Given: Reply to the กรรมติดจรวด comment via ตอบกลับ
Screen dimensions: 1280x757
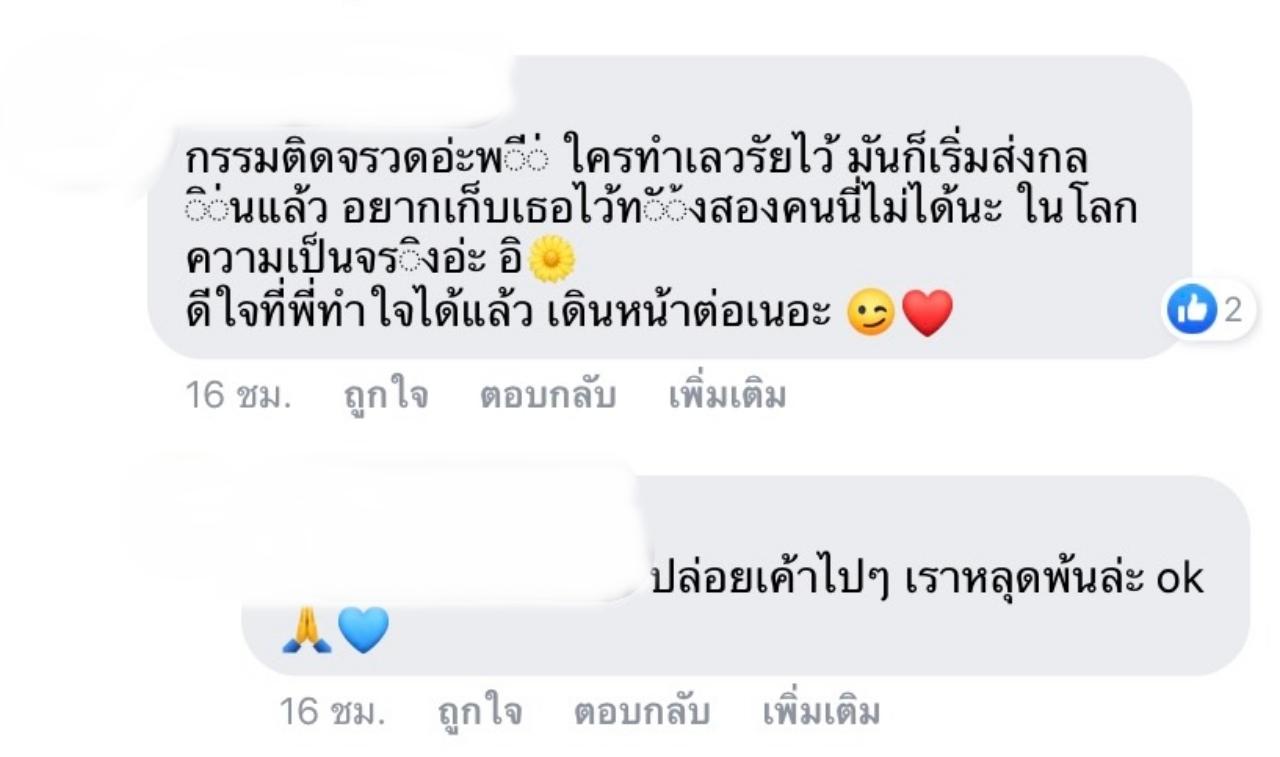Looking at the screenshot, I should click(x=547, y=397).
